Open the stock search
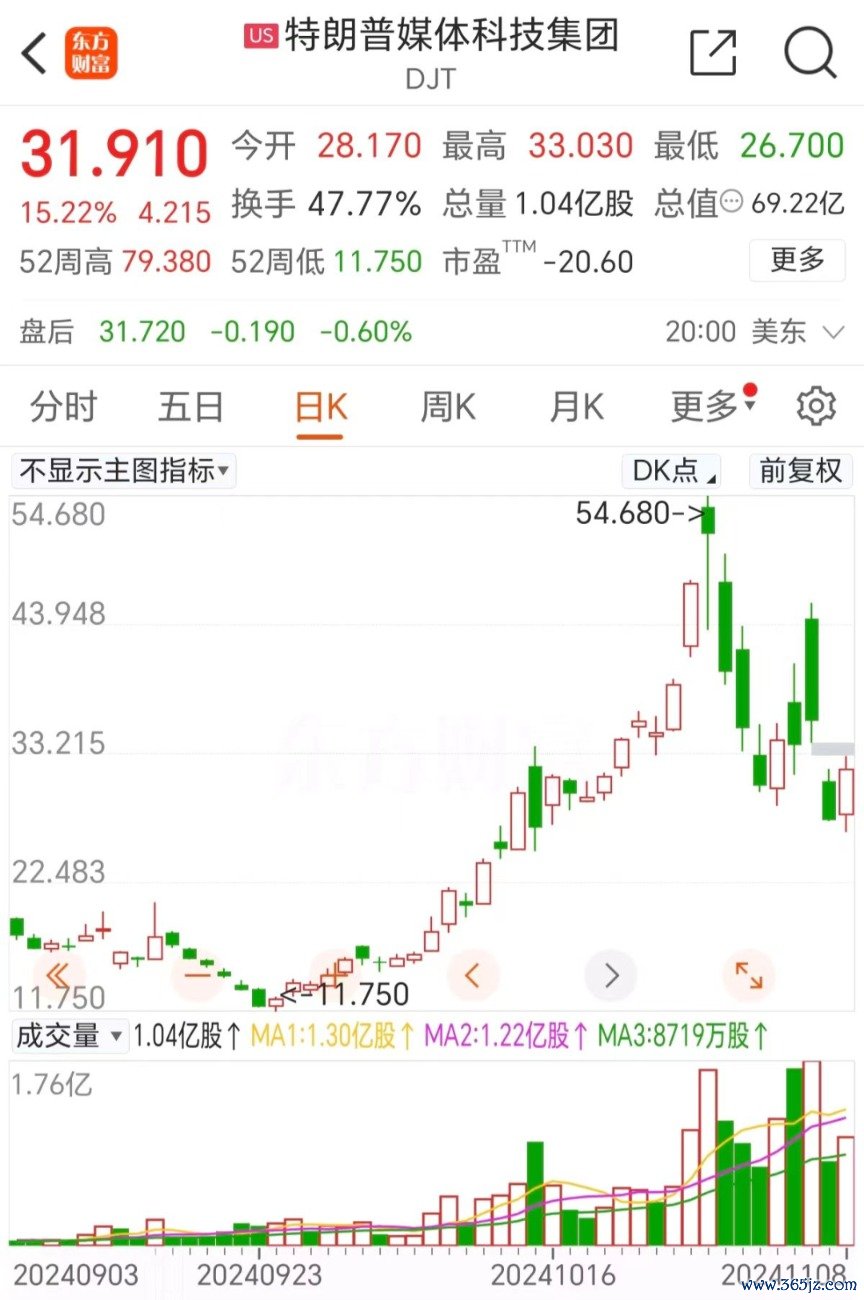 pyautogui.click(x=809, y=52)
